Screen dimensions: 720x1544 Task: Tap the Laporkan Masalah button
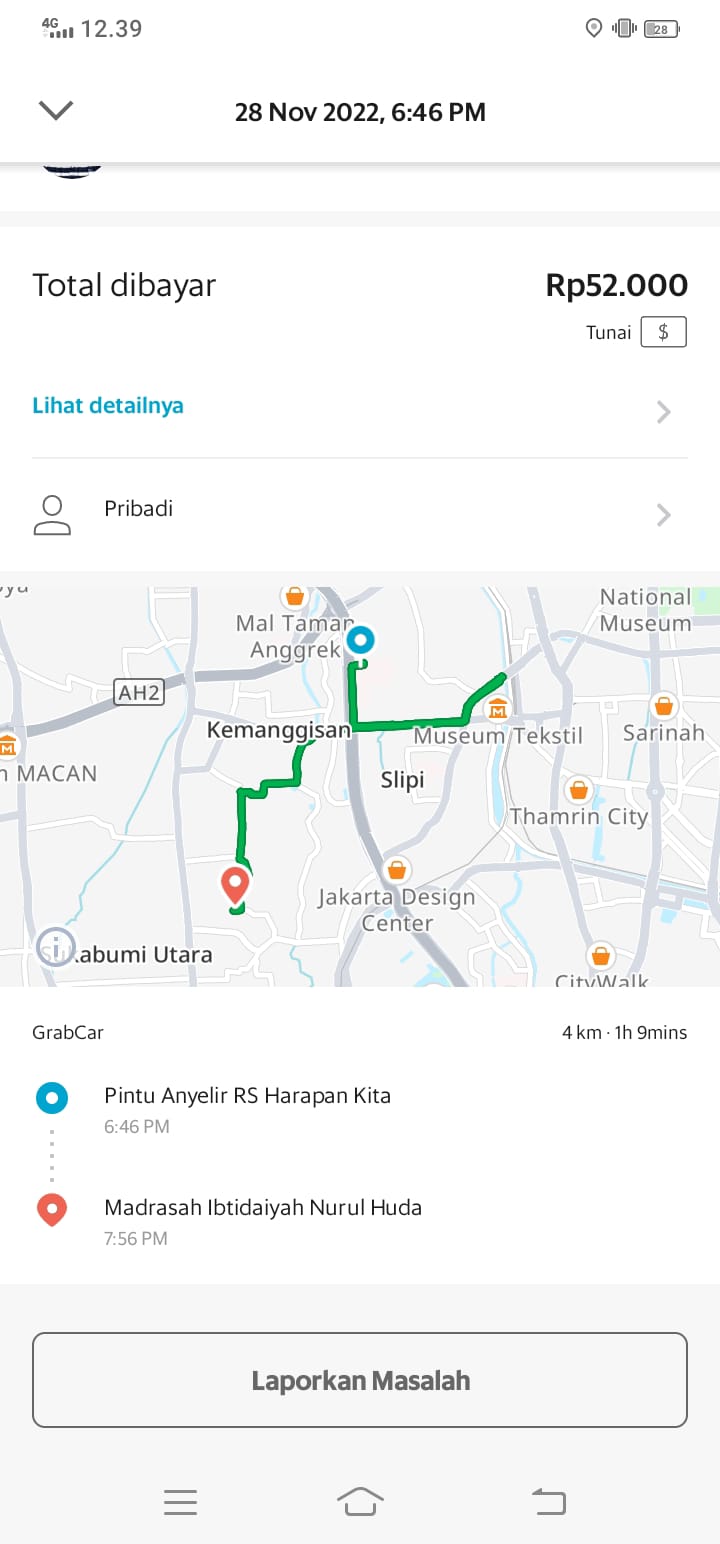click(x=360, y=1380)
